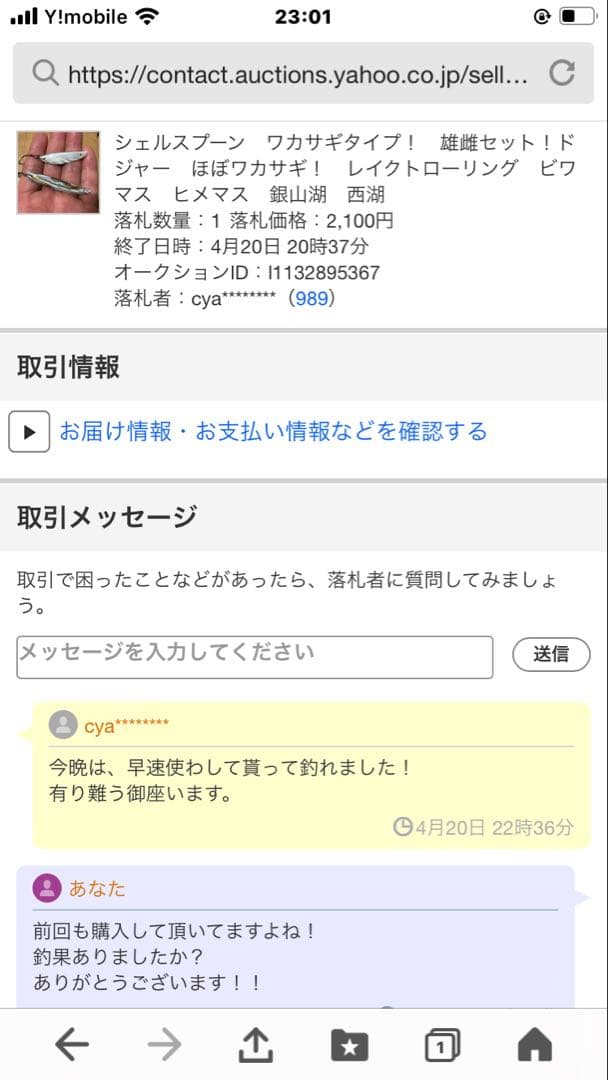
Task: Tap the browser URL address bar
Action: (290, 73)
